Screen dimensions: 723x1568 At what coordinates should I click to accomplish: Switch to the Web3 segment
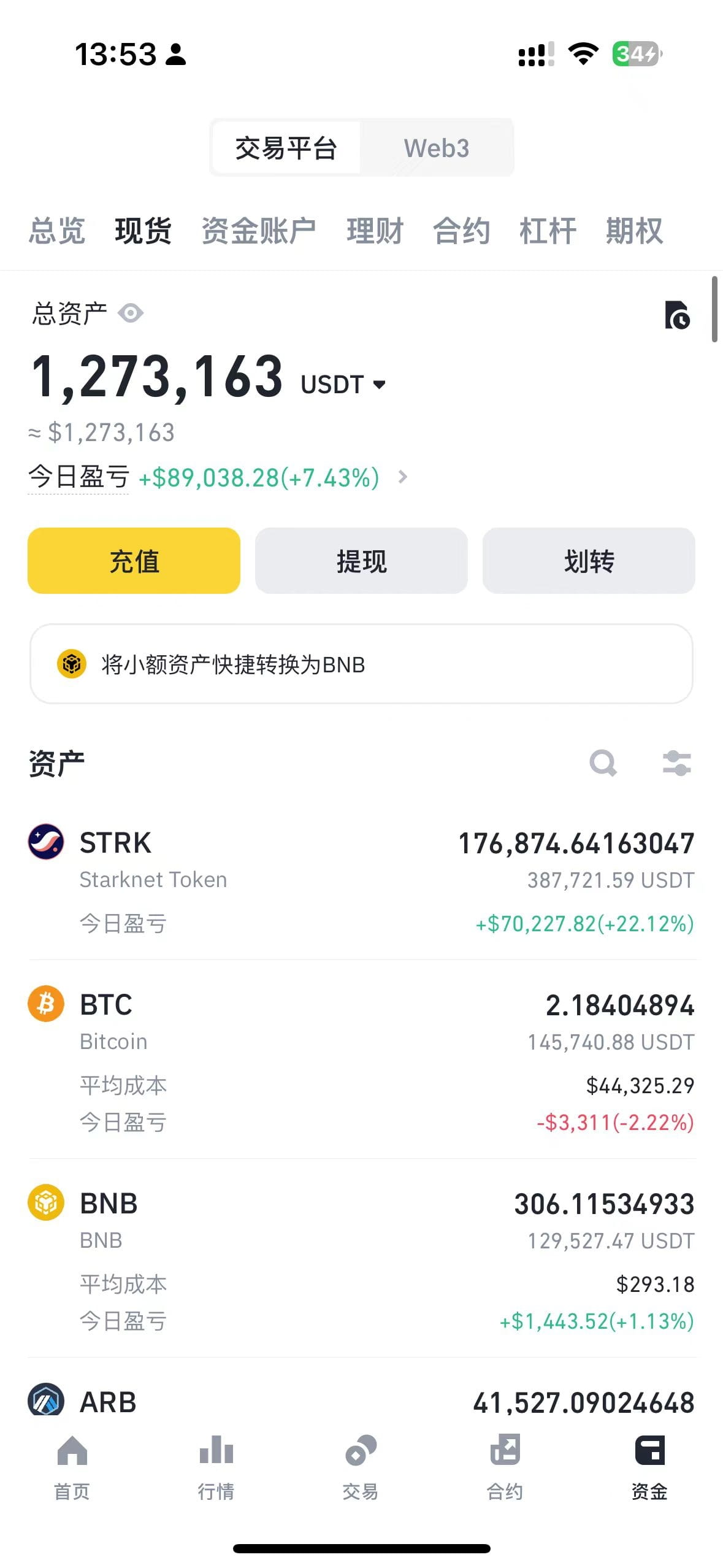coord(436,148)
